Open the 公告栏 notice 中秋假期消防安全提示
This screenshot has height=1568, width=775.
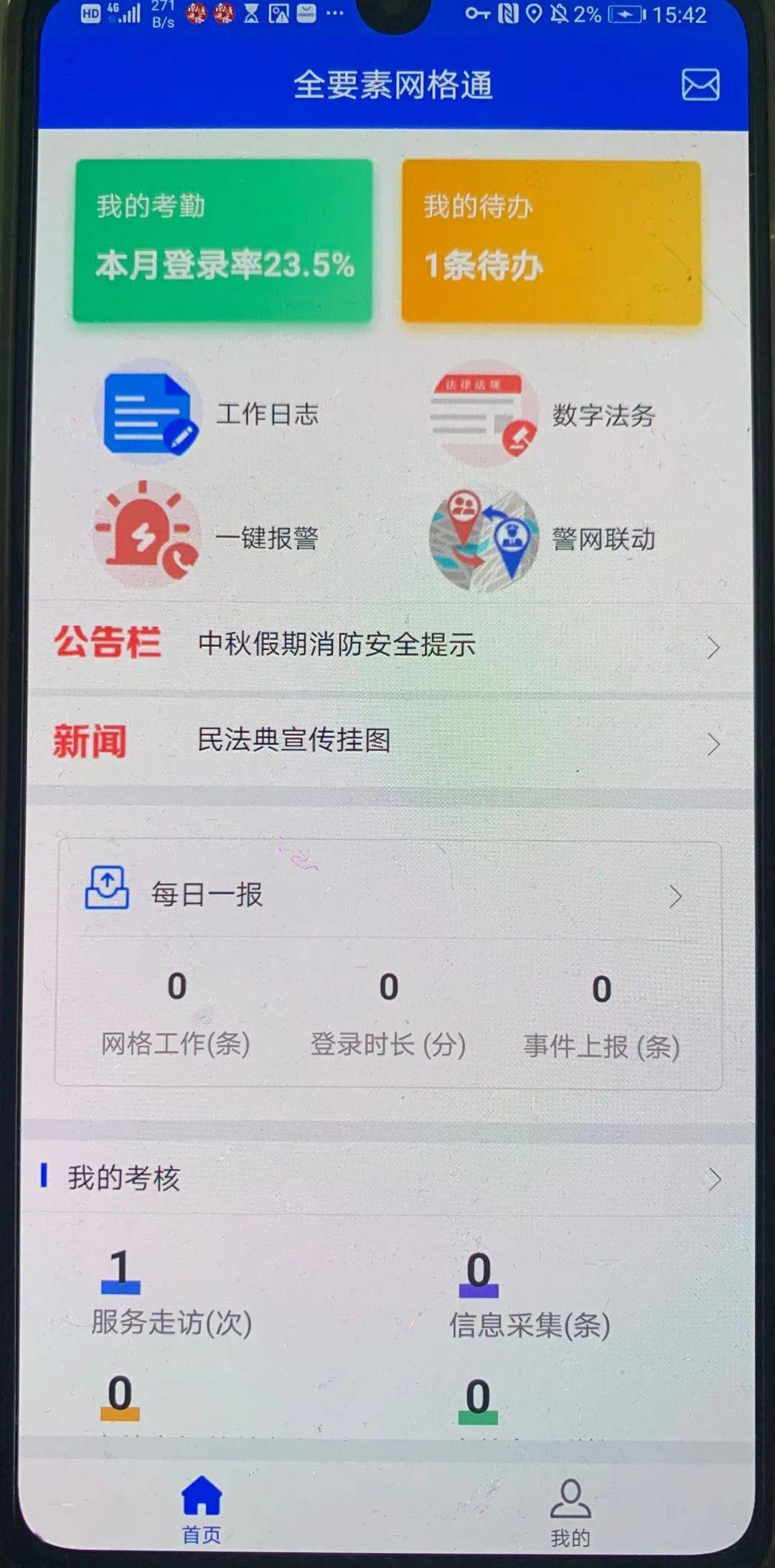click(x=387, y=644)
